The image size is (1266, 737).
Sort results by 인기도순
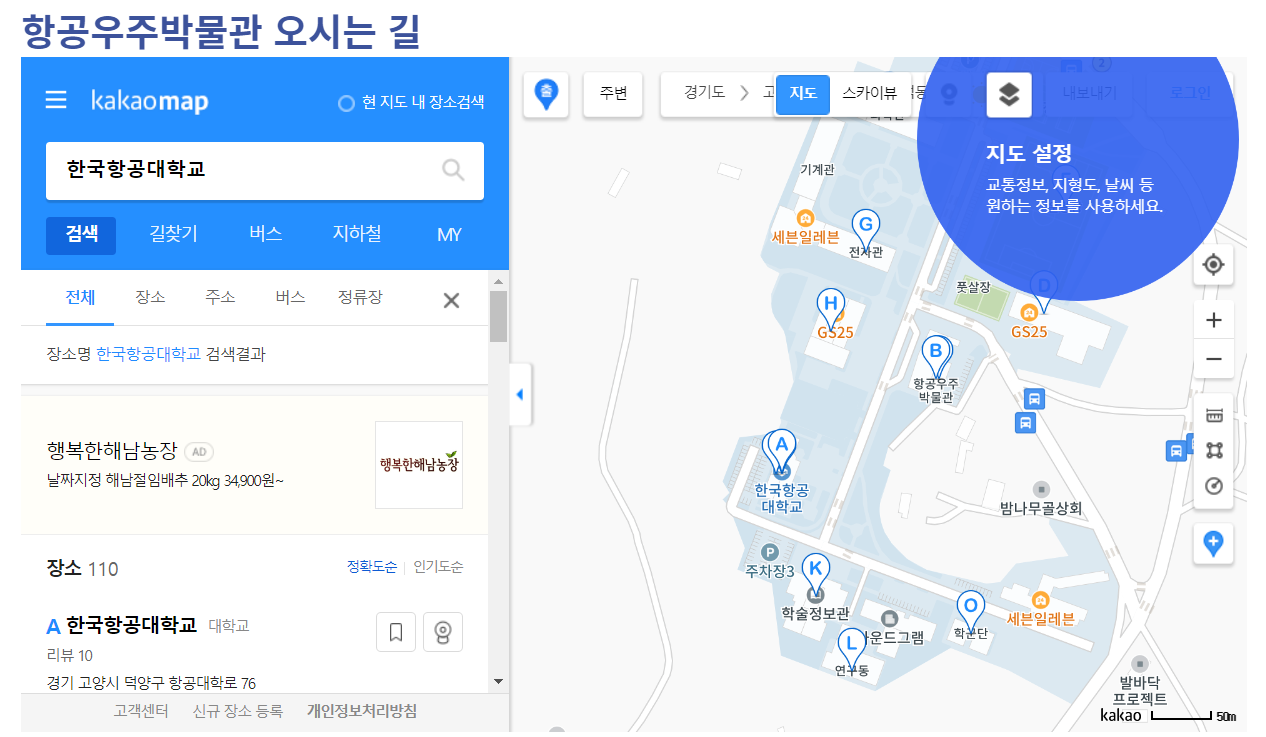(438, 567)
